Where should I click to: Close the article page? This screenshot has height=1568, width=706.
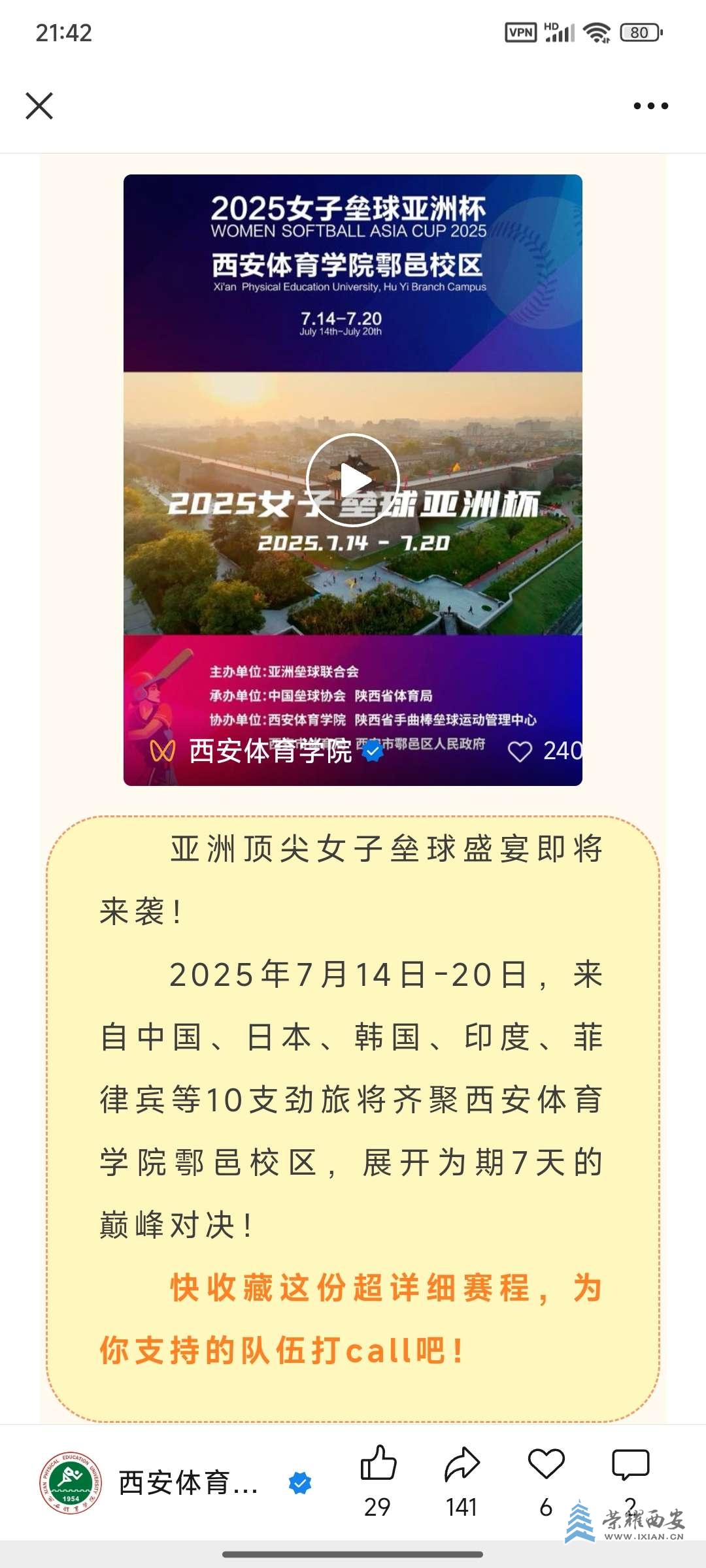[x=39, y=106]
